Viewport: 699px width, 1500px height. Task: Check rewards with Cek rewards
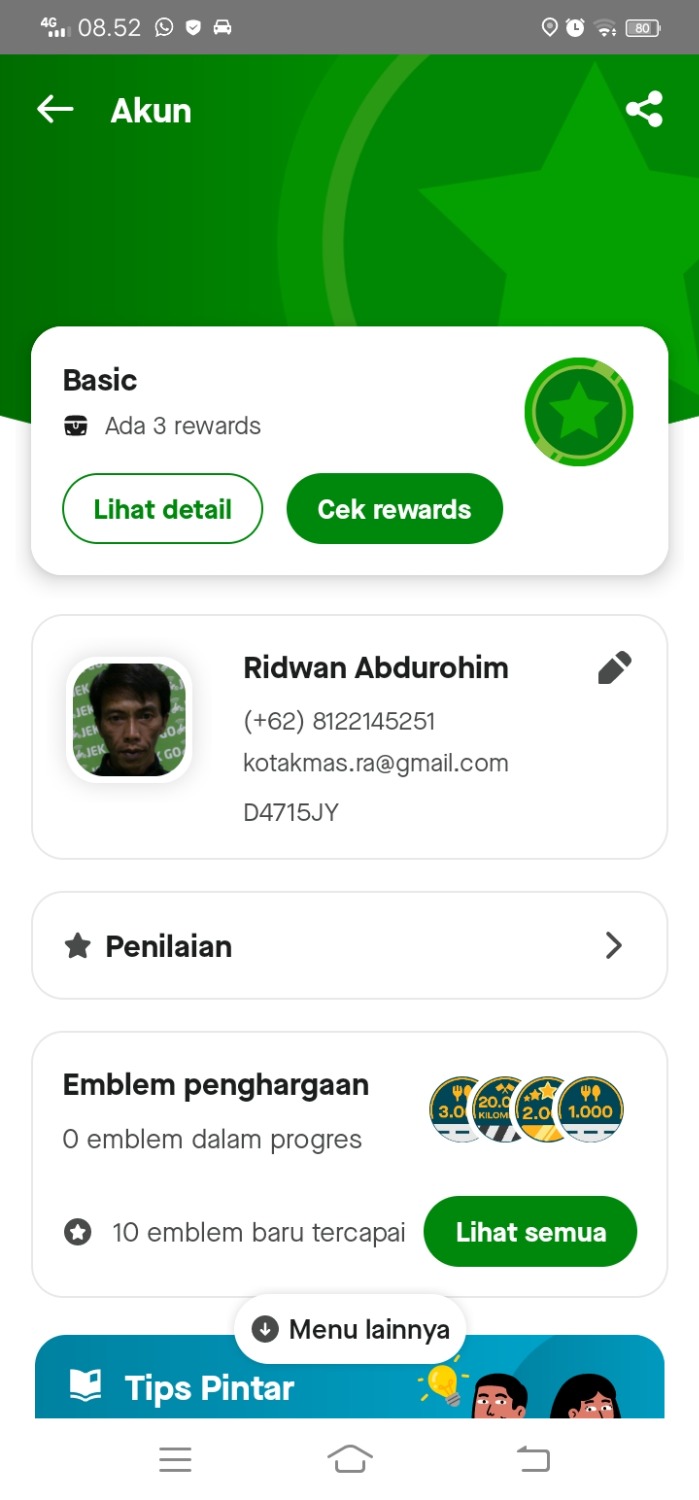[x=394, y=509]
